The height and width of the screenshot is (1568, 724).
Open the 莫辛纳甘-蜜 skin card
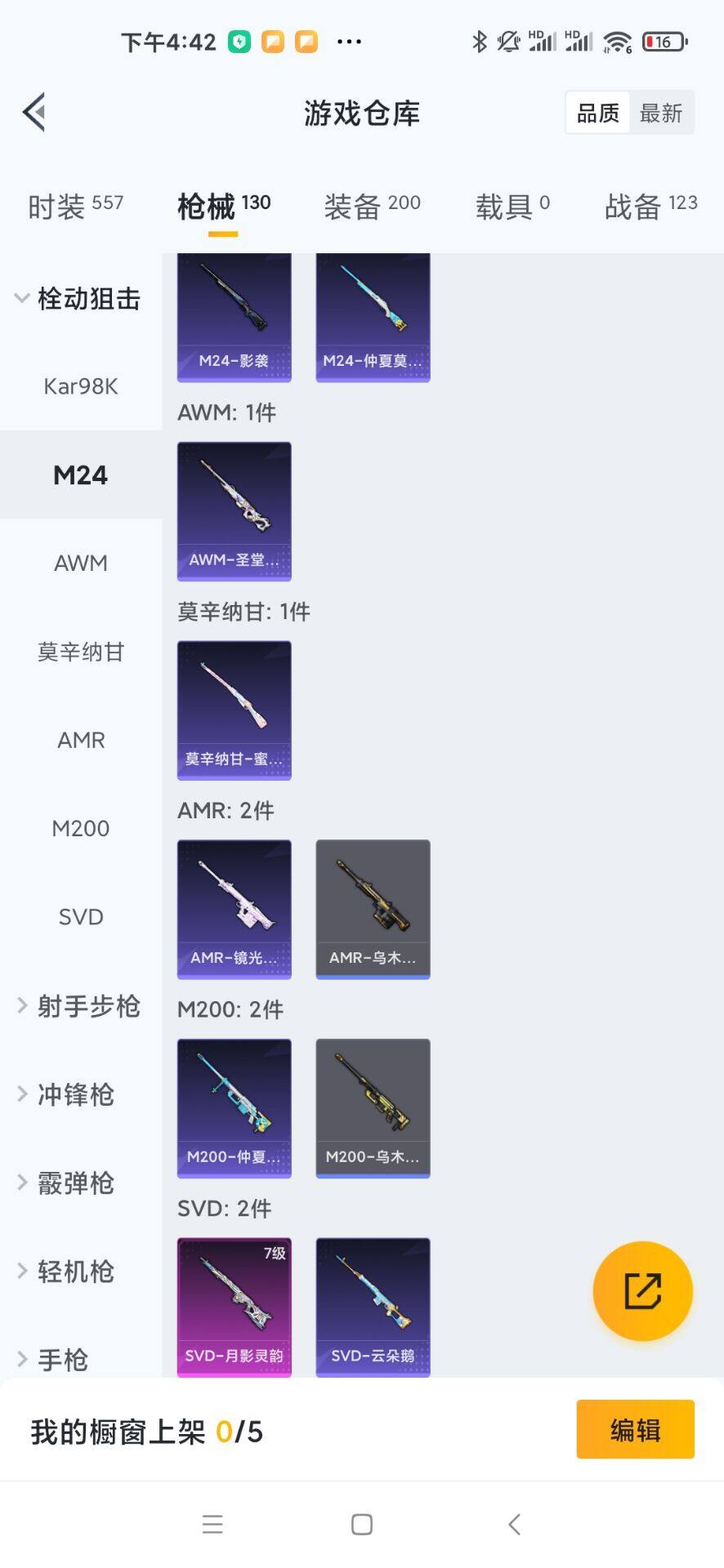tap(234, 710)
